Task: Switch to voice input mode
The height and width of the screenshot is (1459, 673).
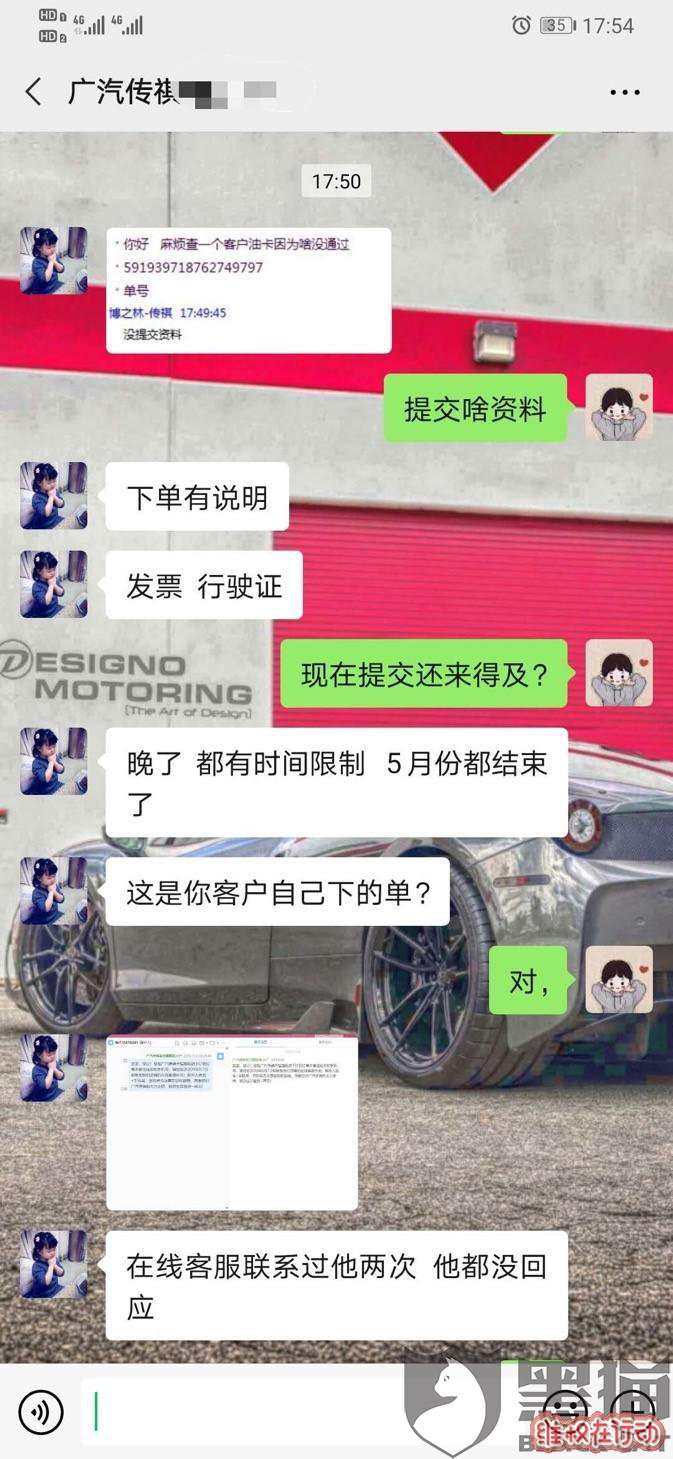Action: tap(41, 1412)
